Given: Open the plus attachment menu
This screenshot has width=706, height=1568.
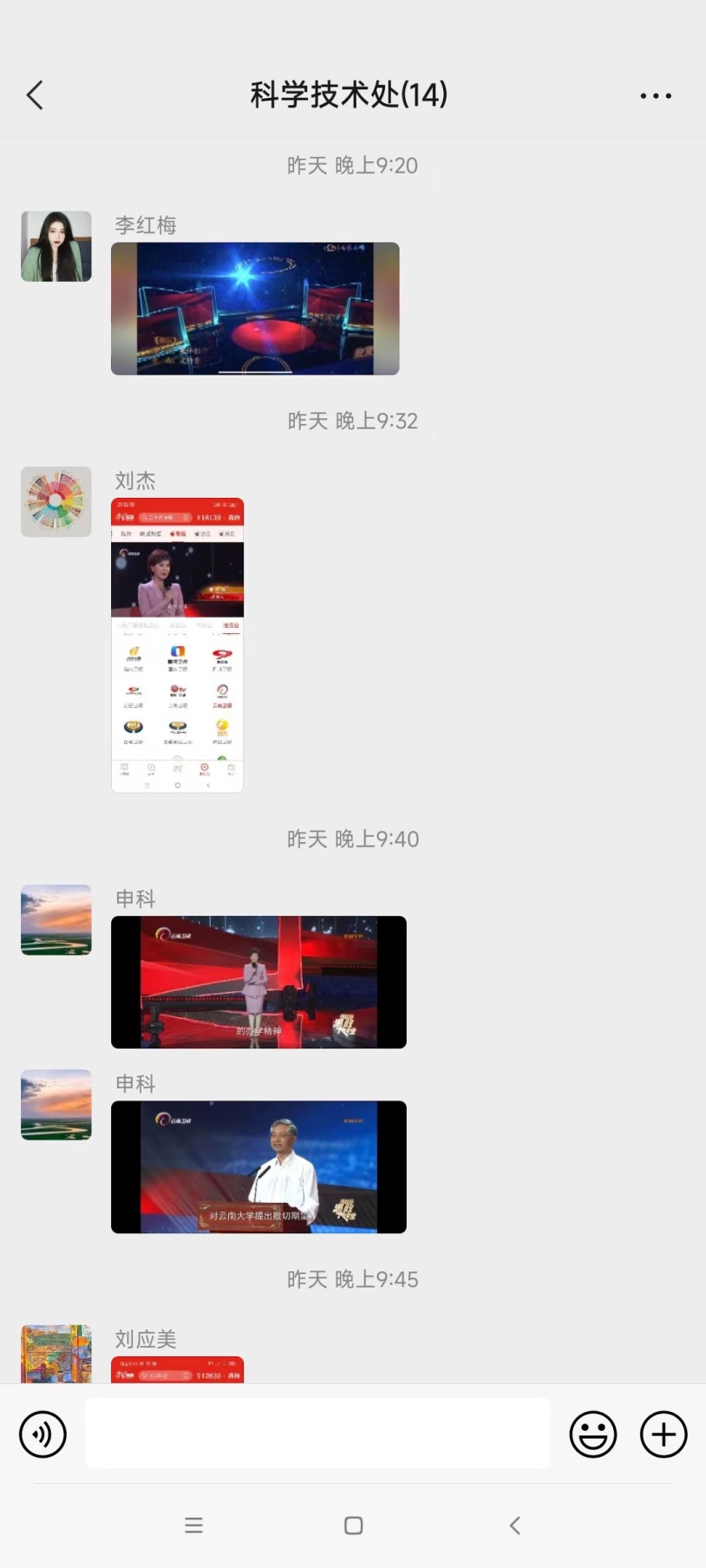Looking at the screenshot, I should tap(664, 1434).
